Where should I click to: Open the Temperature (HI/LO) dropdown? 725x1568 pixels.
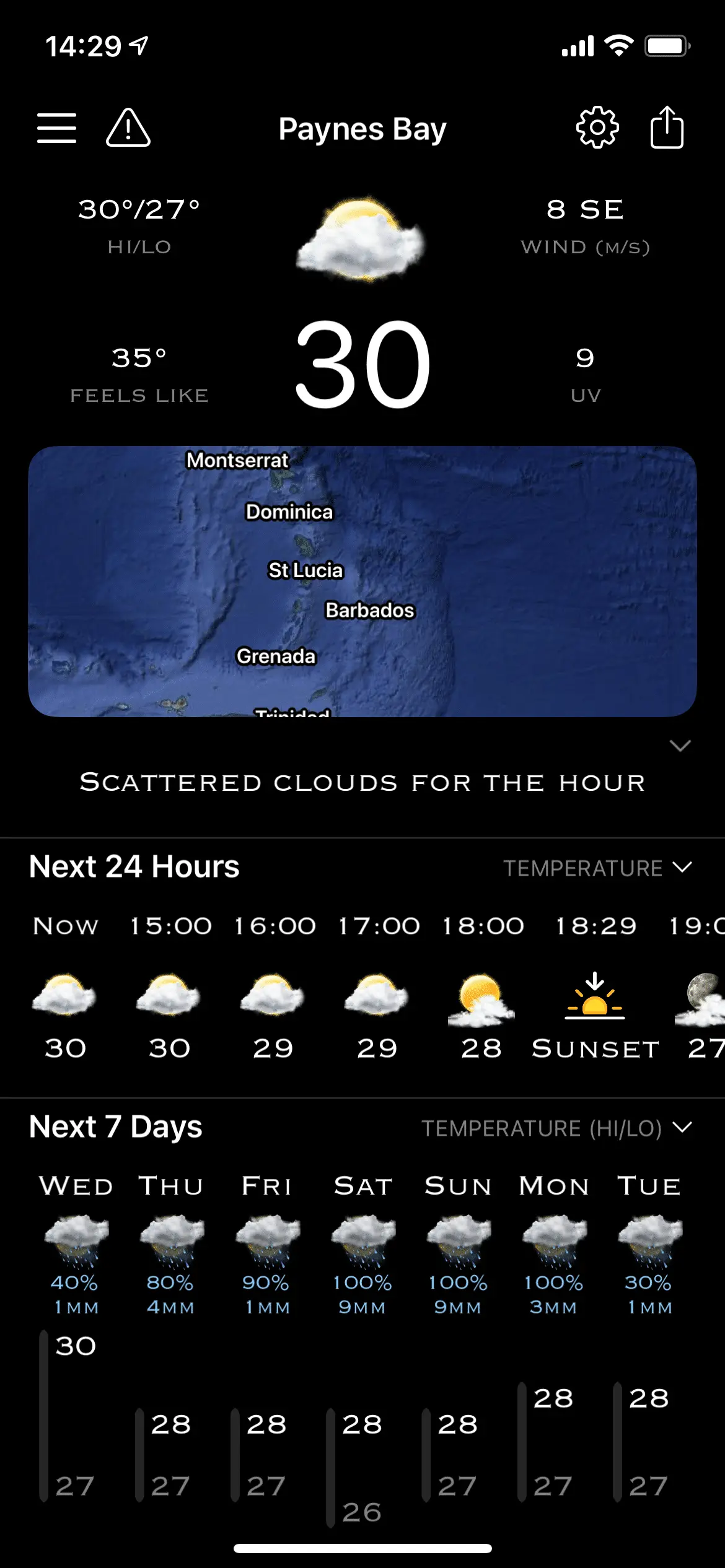[x=556, y=1128]
